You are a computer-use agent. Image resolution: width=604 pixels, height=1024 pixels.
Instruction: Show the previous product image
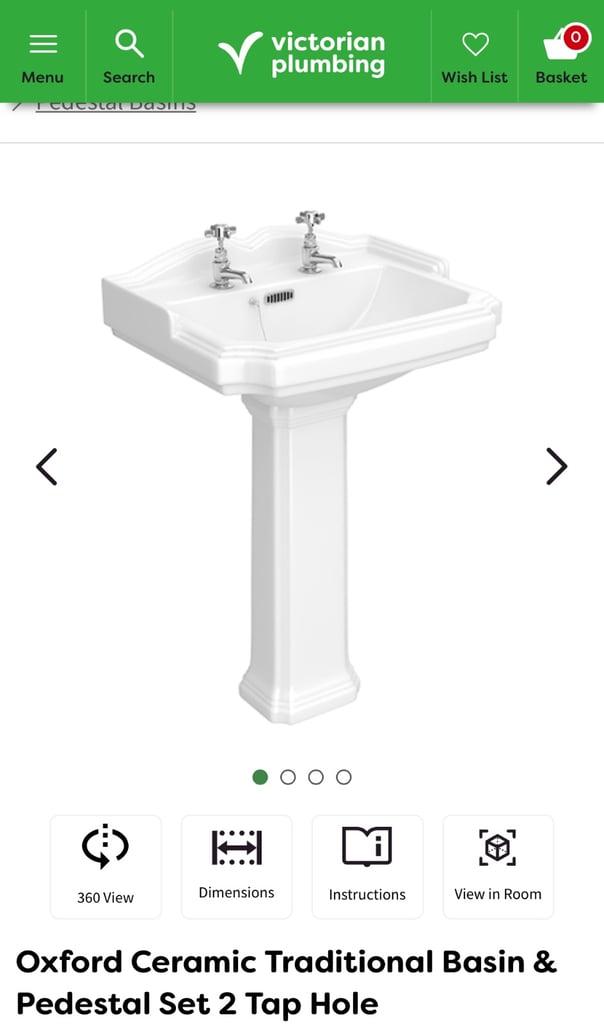pos(46,466)
